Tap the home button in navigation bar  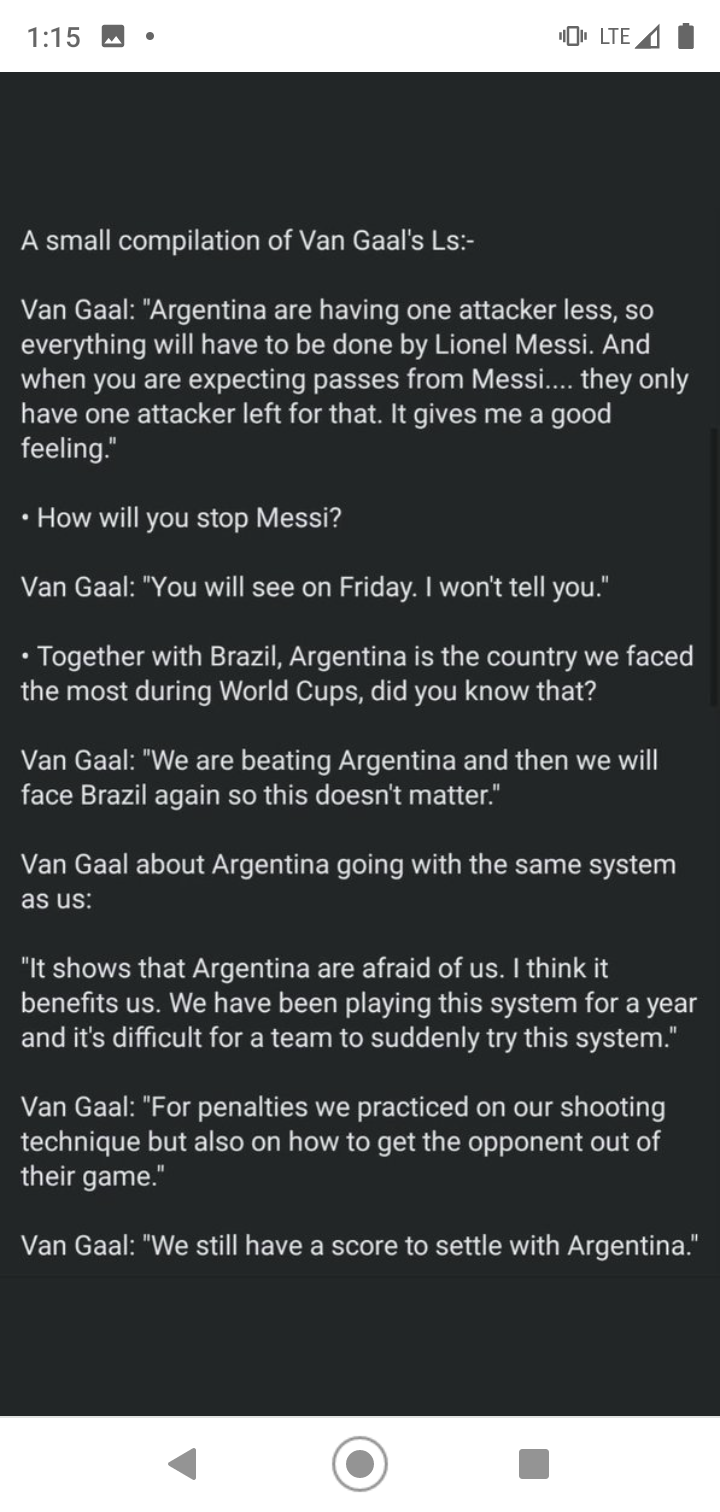[360, 1464]
